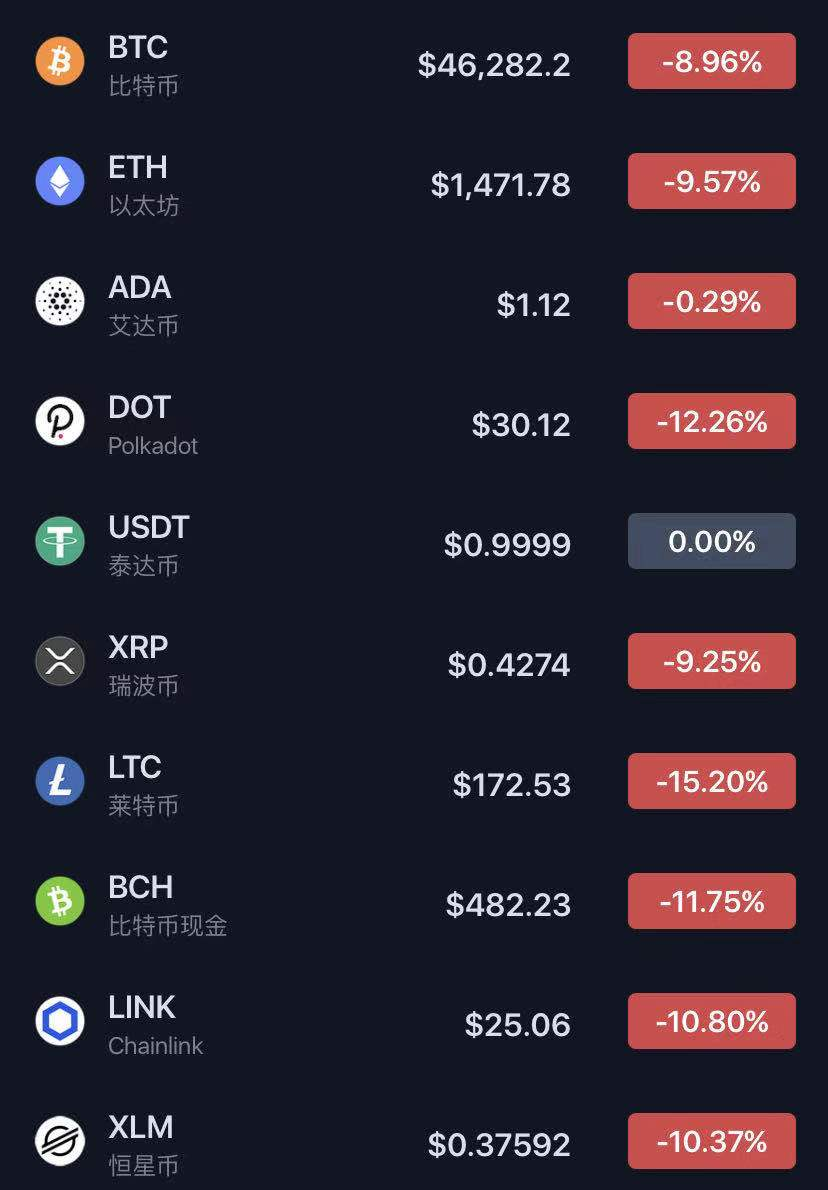The width and height of the screenshot is (828, 1190).
Task: Click the -8.96% change badge for BTC
Action: coord(711,61)
